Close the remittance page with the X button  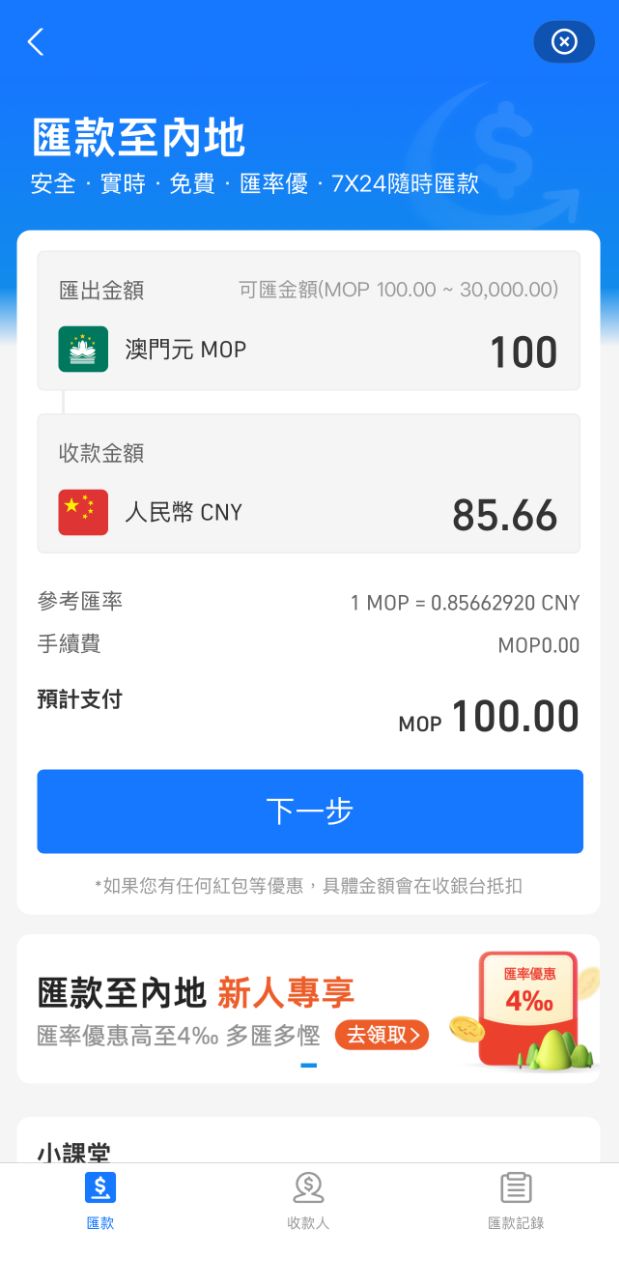[x=564, y=42]
